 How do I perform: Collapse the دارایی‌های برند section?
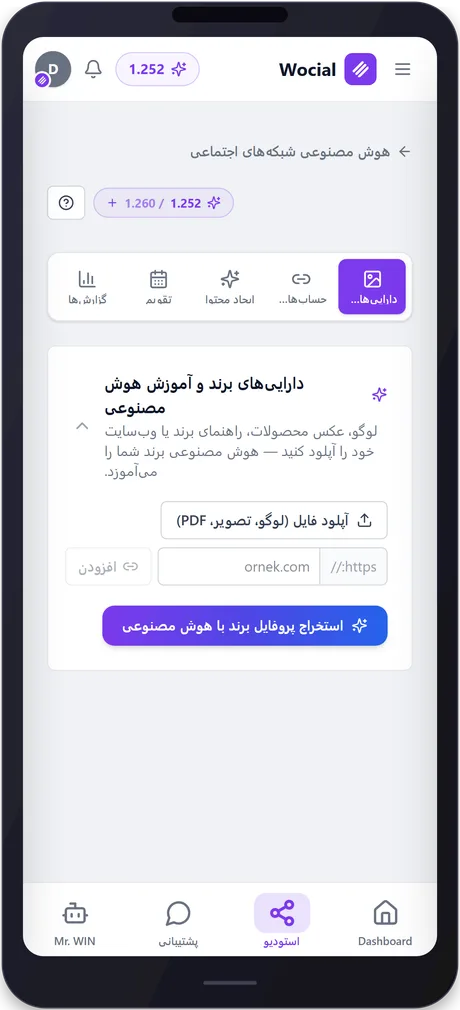point(82,426)
